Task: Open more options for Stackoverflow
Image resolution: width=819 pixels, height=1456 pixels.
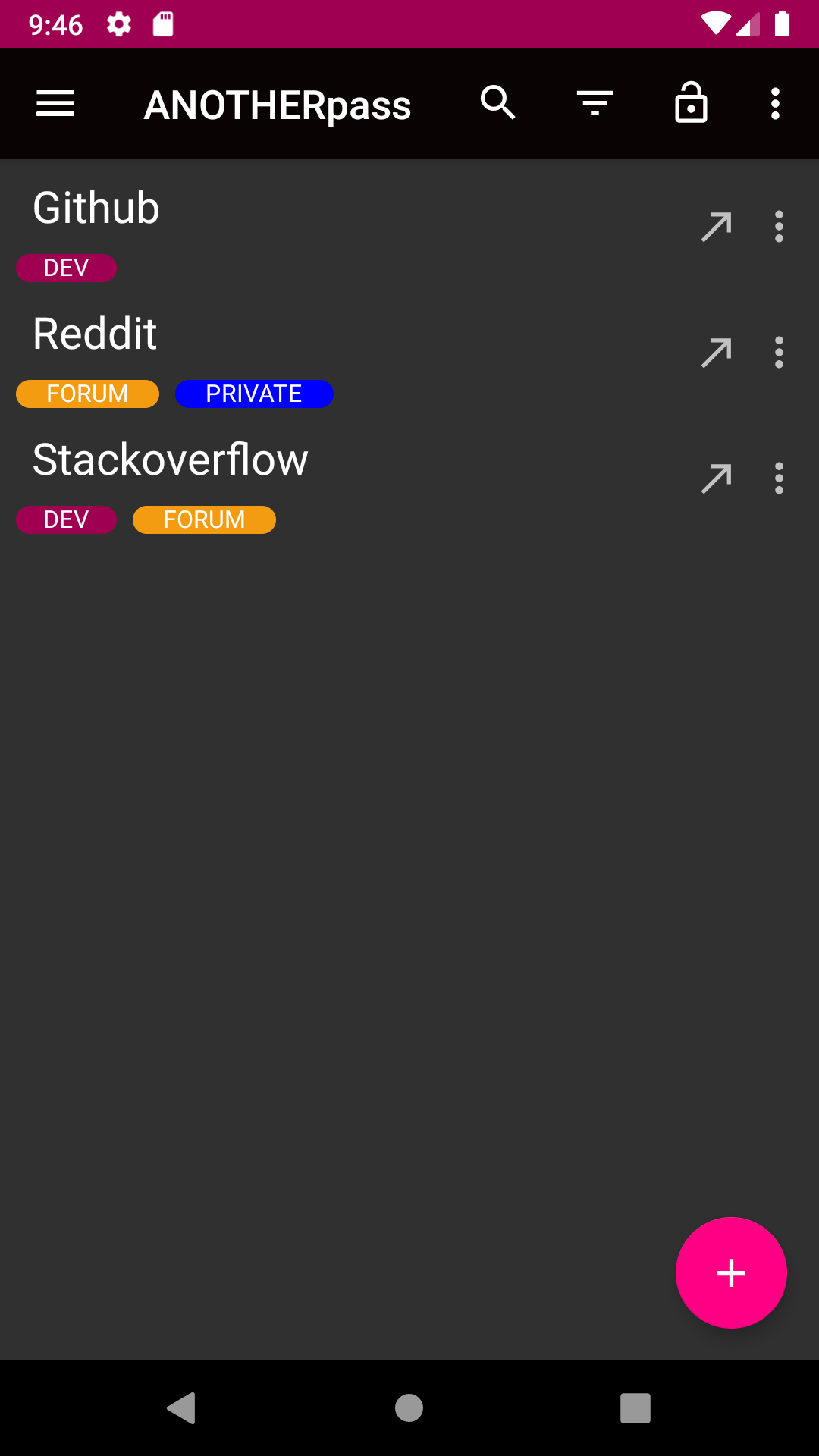Action: 779,479
